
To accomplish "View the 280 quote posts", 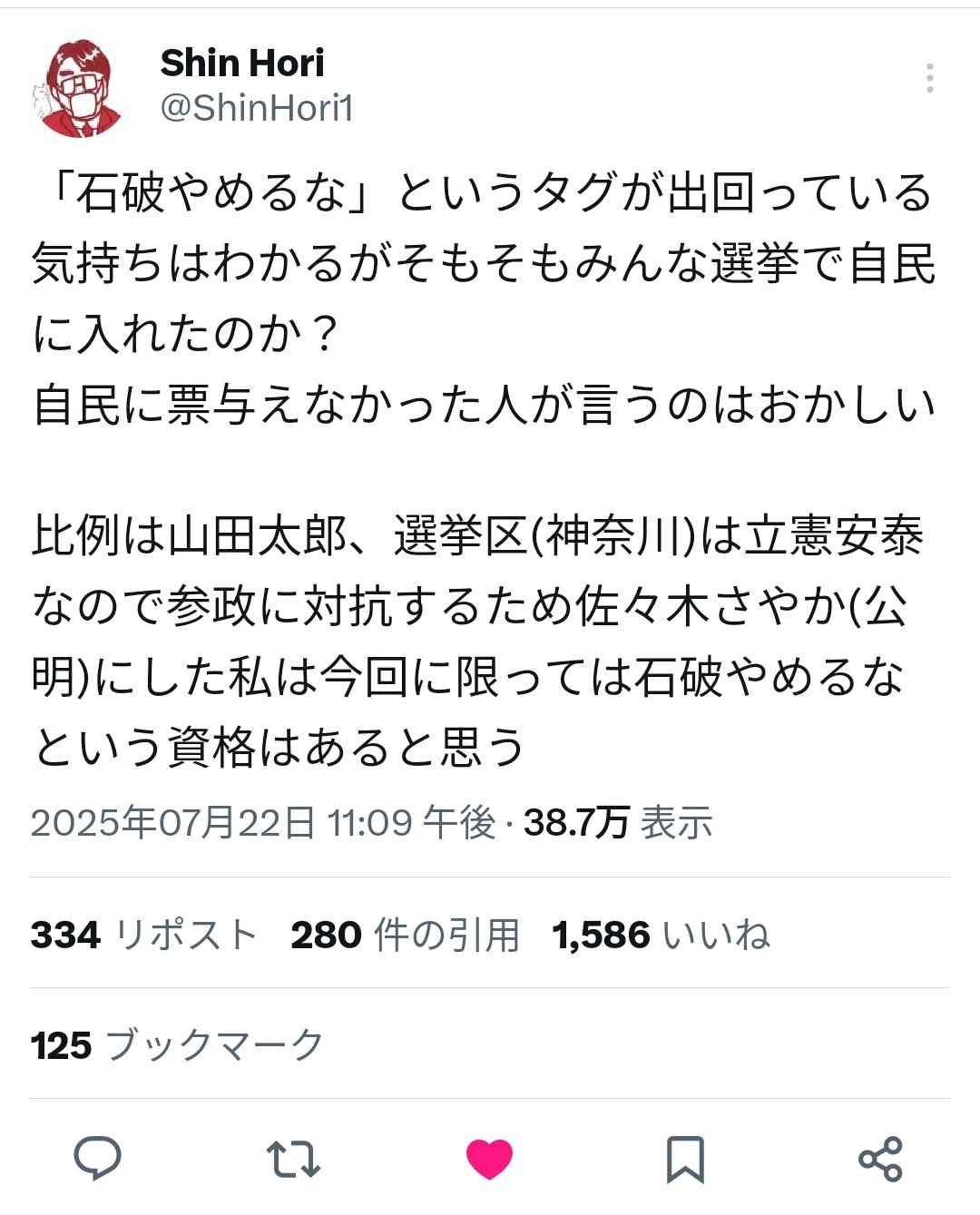I will [405, 935].
